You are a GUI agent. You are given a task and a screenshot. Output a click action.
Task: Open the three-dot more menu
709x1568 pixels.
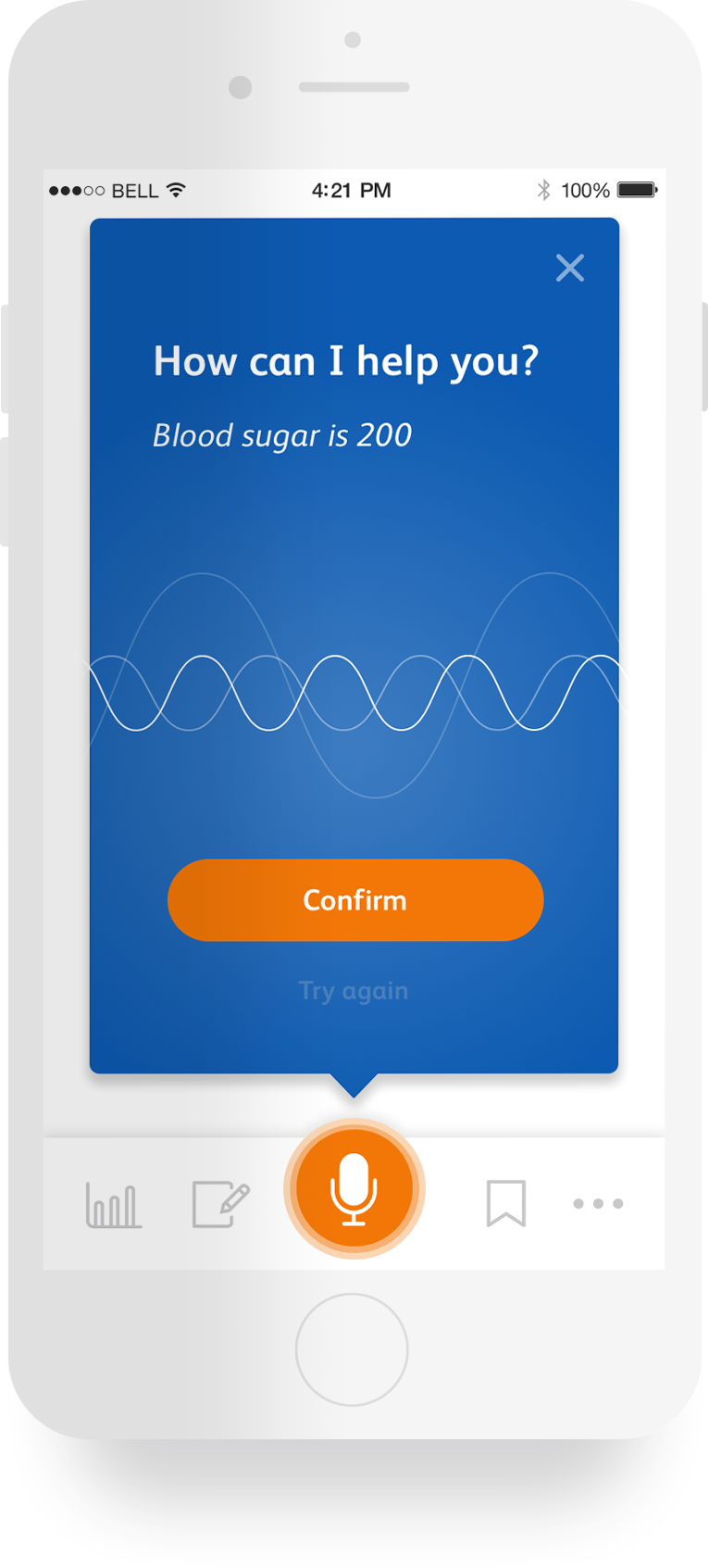click(598, 1203)
